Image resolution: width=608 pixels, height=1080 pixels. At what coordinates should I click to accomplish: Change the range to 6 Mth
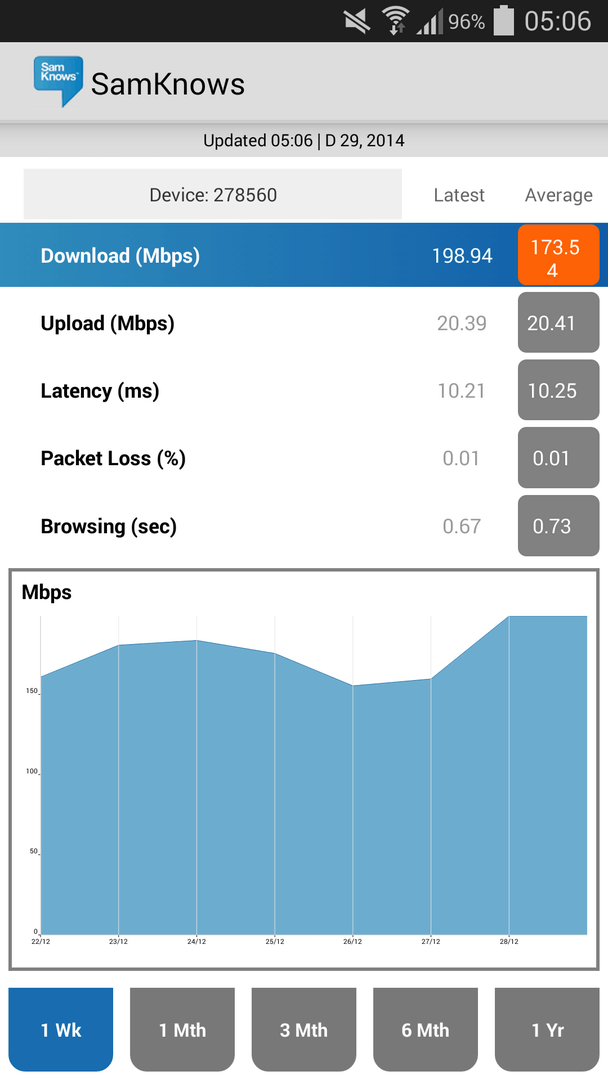[425, 1030]
